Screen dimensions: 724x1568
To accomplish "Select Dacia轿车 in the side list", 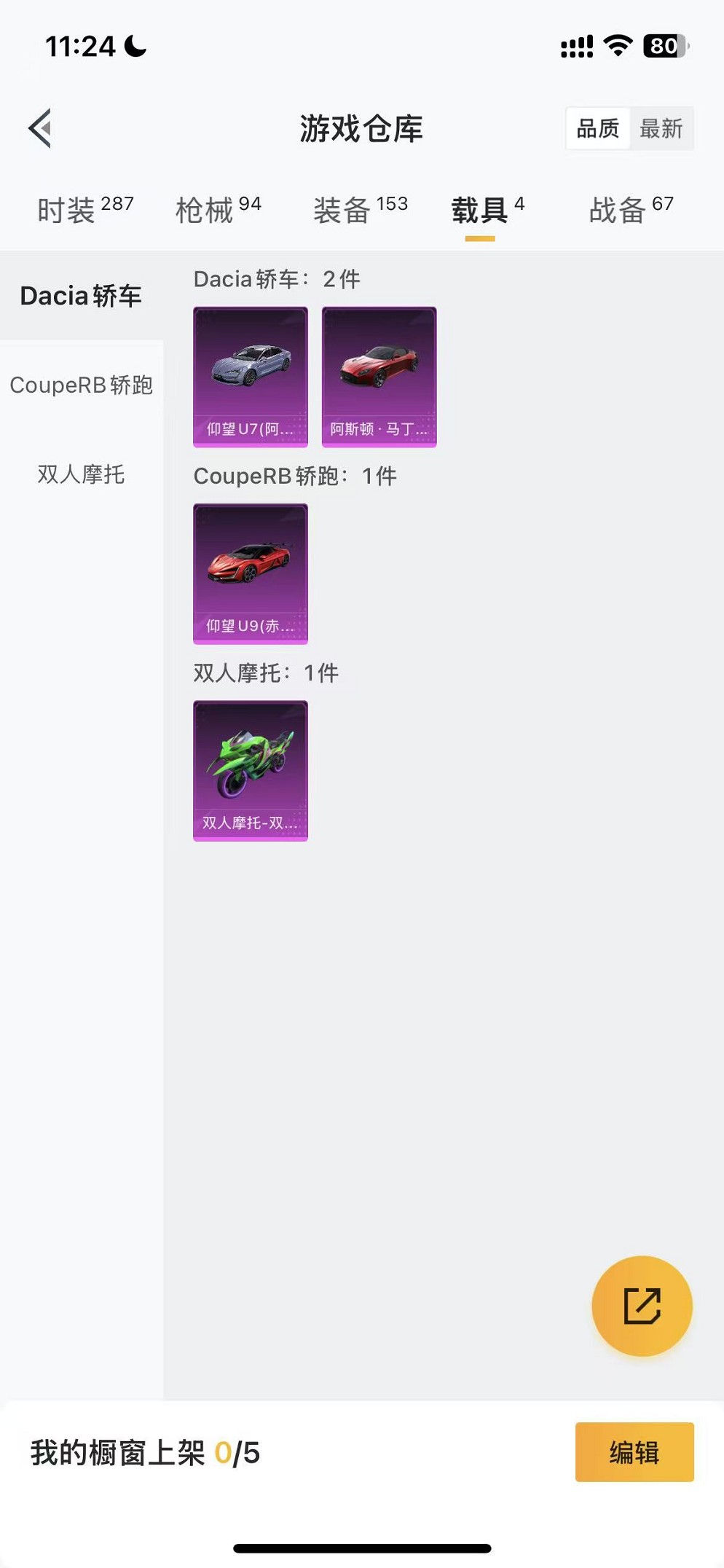I will tap(81, 296).
